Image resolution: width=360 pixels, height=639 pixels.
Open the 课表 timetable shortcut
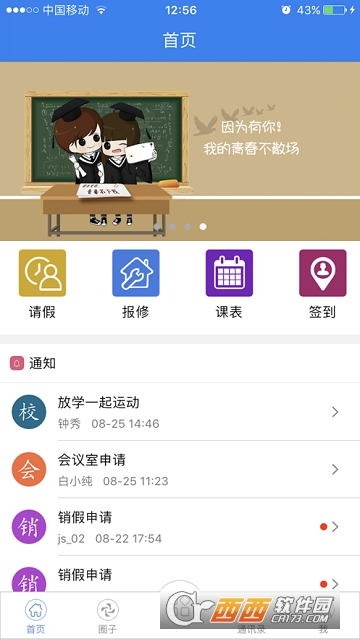point(229,284)
